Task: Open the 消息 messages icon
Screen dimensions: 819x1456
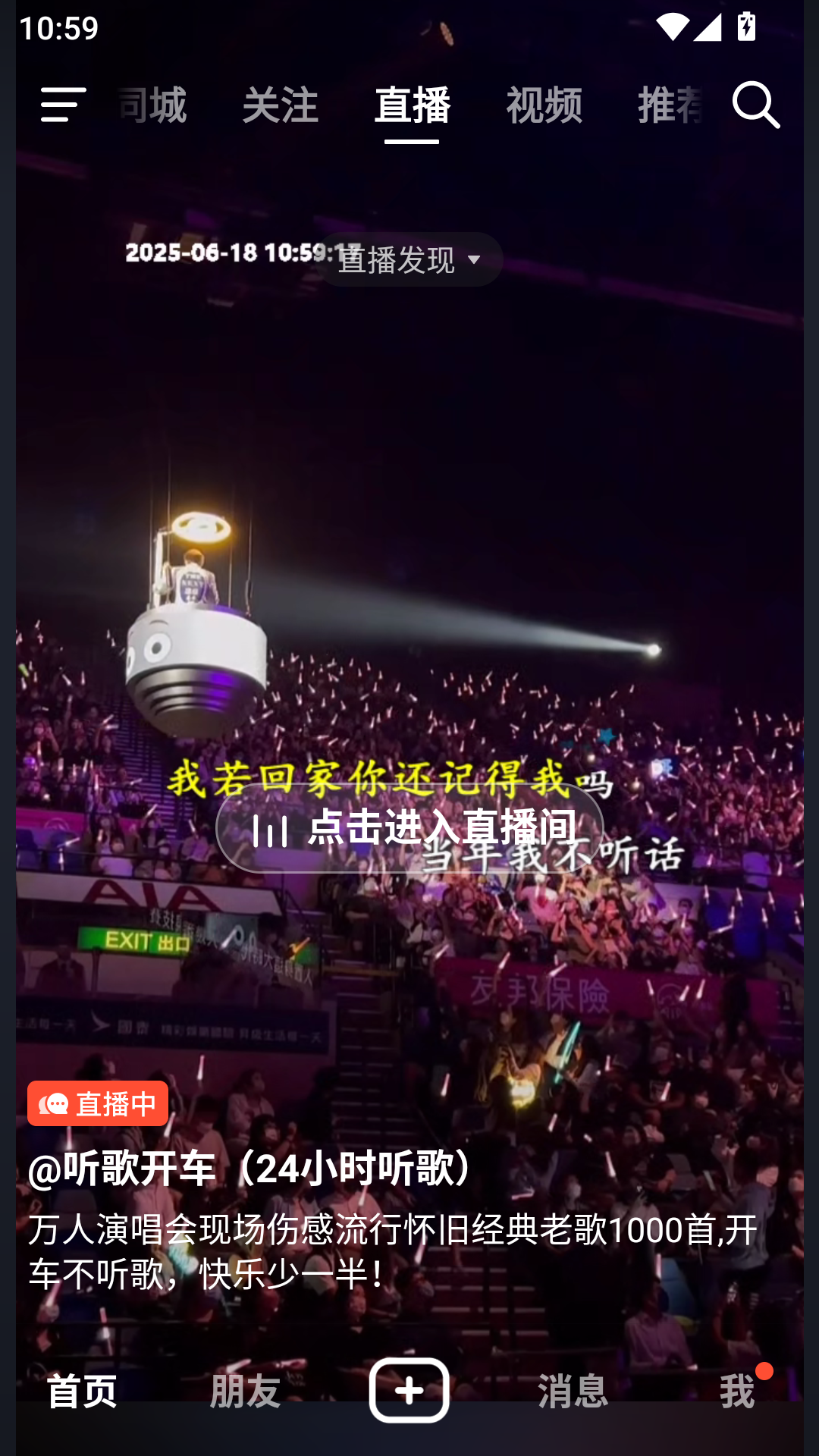Action: point(573,1391)
